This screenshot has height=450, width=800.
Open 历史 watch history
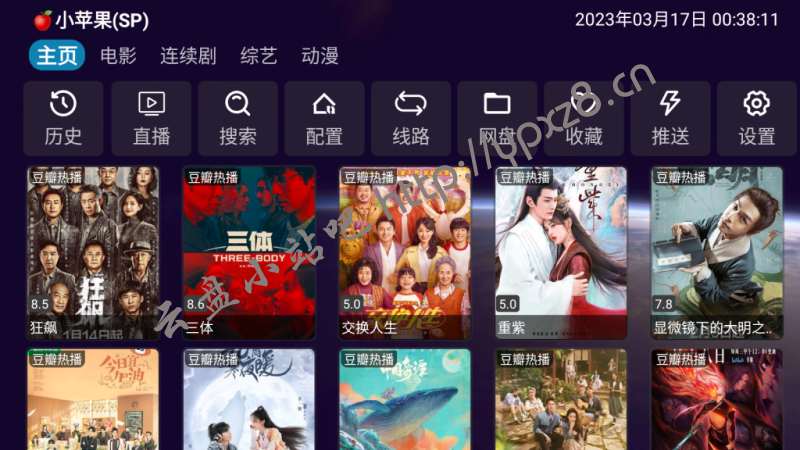pyautogui.click(x=63, y=119)
